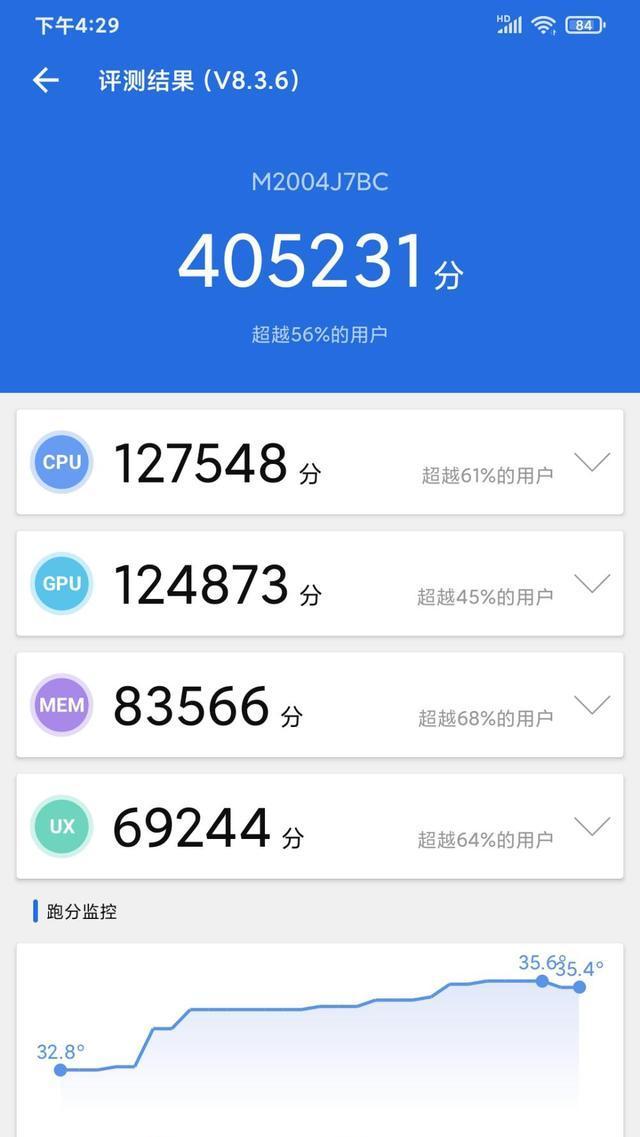
Task: Expand the UX score details
Action: 592,826
